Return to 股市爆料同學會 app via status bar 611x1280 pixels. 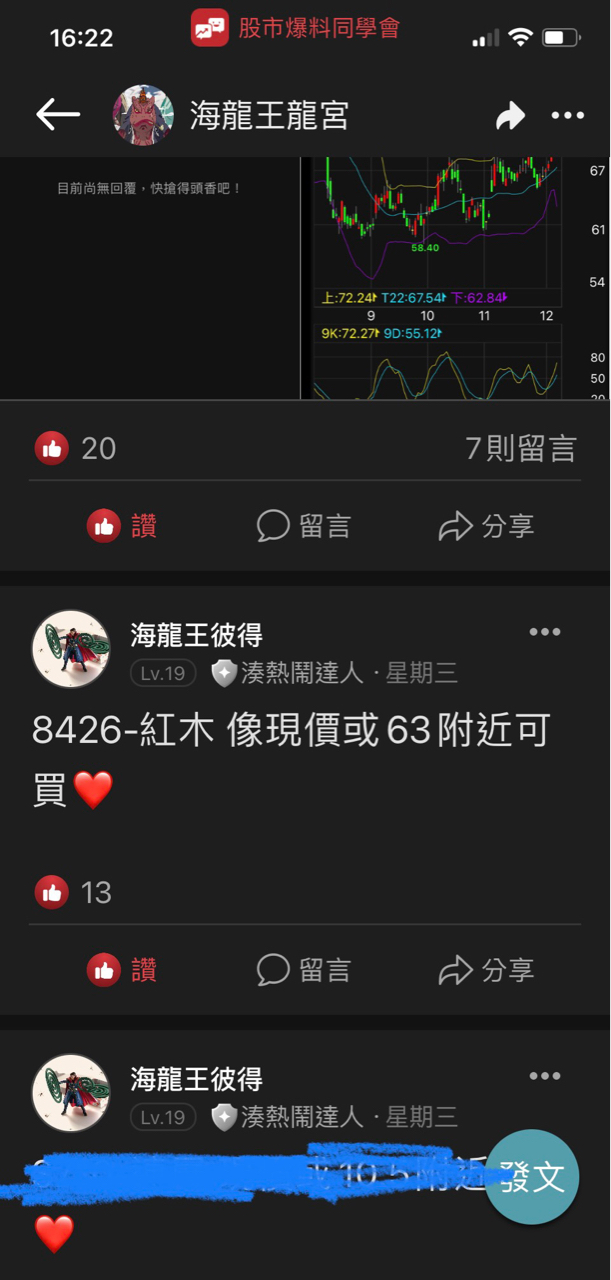point(296,29)
